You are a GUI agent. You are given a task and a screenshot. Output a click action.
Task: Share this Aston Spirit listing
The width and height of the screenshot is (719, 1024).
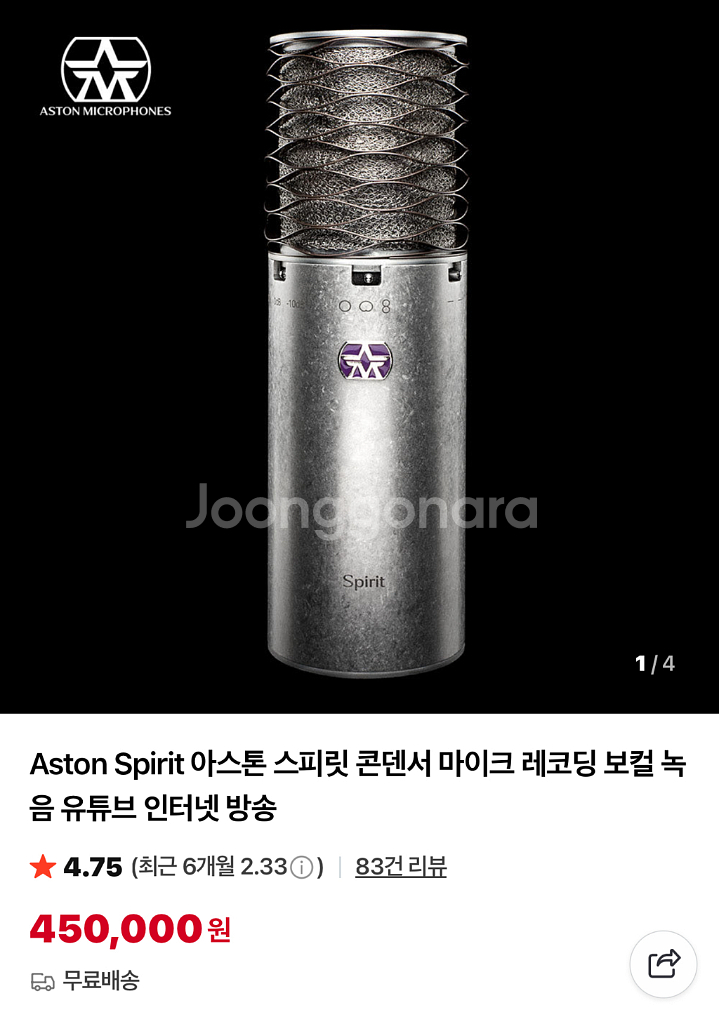[663, 964]
